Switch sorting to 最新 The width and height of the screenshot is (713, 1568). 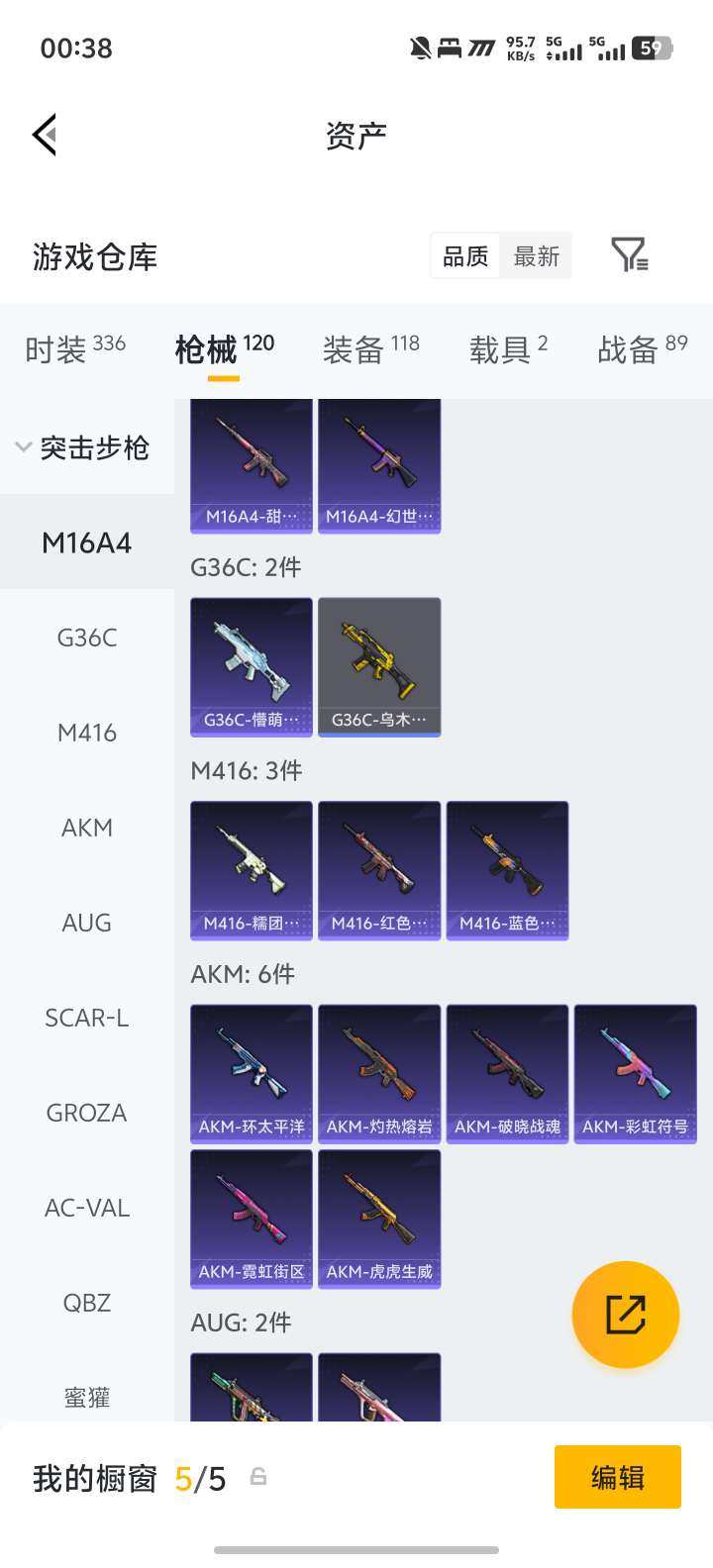tap(536, 255)
